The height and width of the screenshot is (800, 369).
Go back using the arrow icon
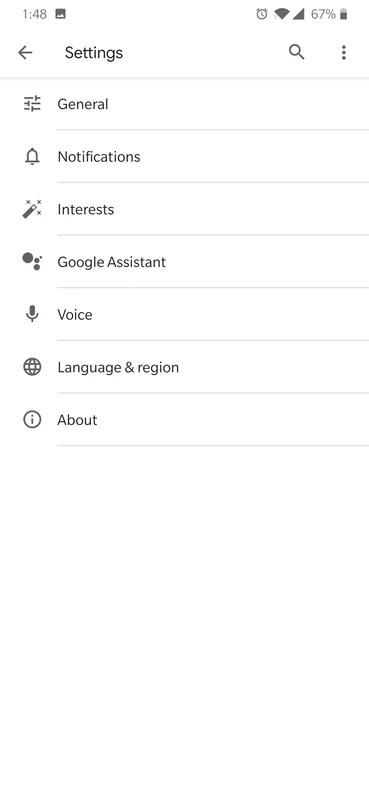click(x=25, y=53)
